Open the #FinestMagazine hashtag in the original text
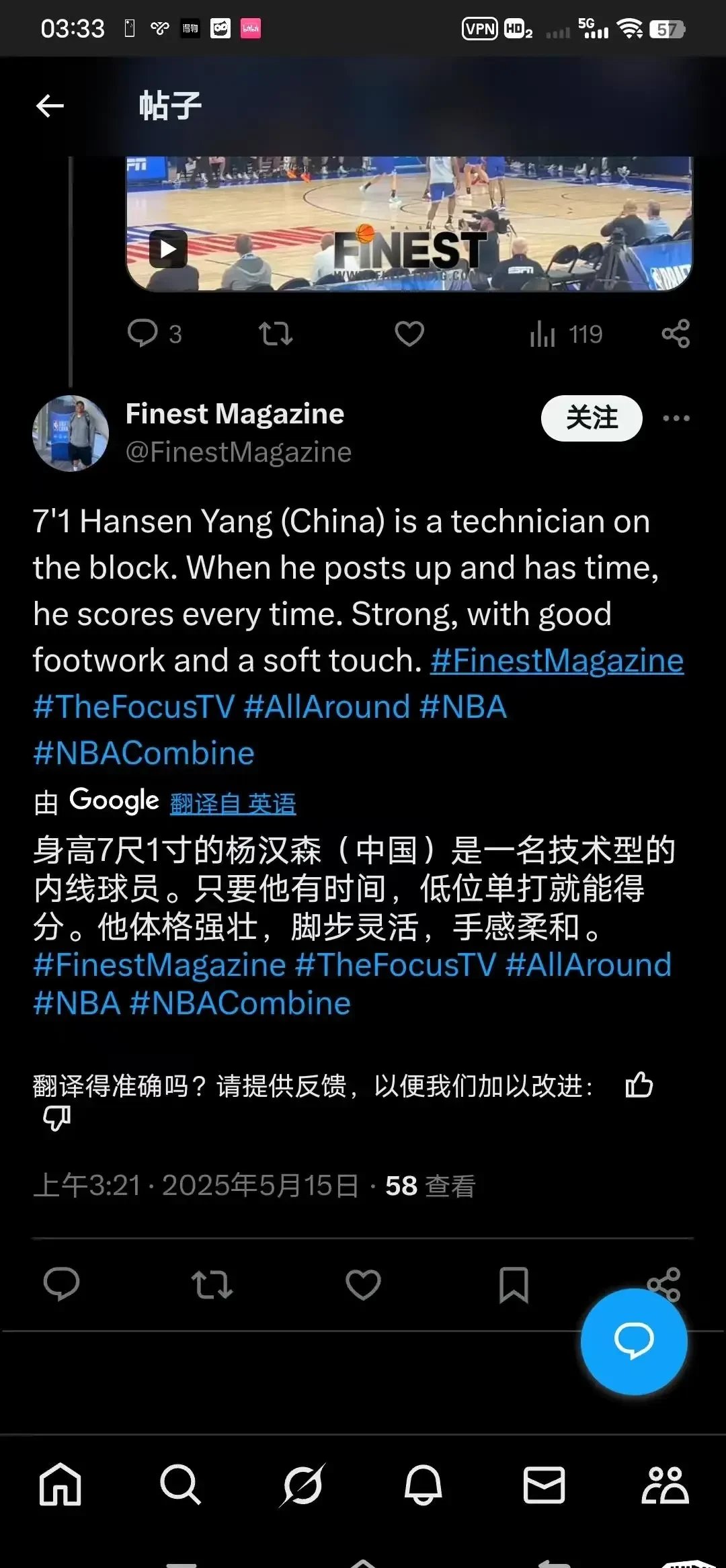The height and width of the screenshot is (1568, 726). pyautogui.click(x=557, y=661)
